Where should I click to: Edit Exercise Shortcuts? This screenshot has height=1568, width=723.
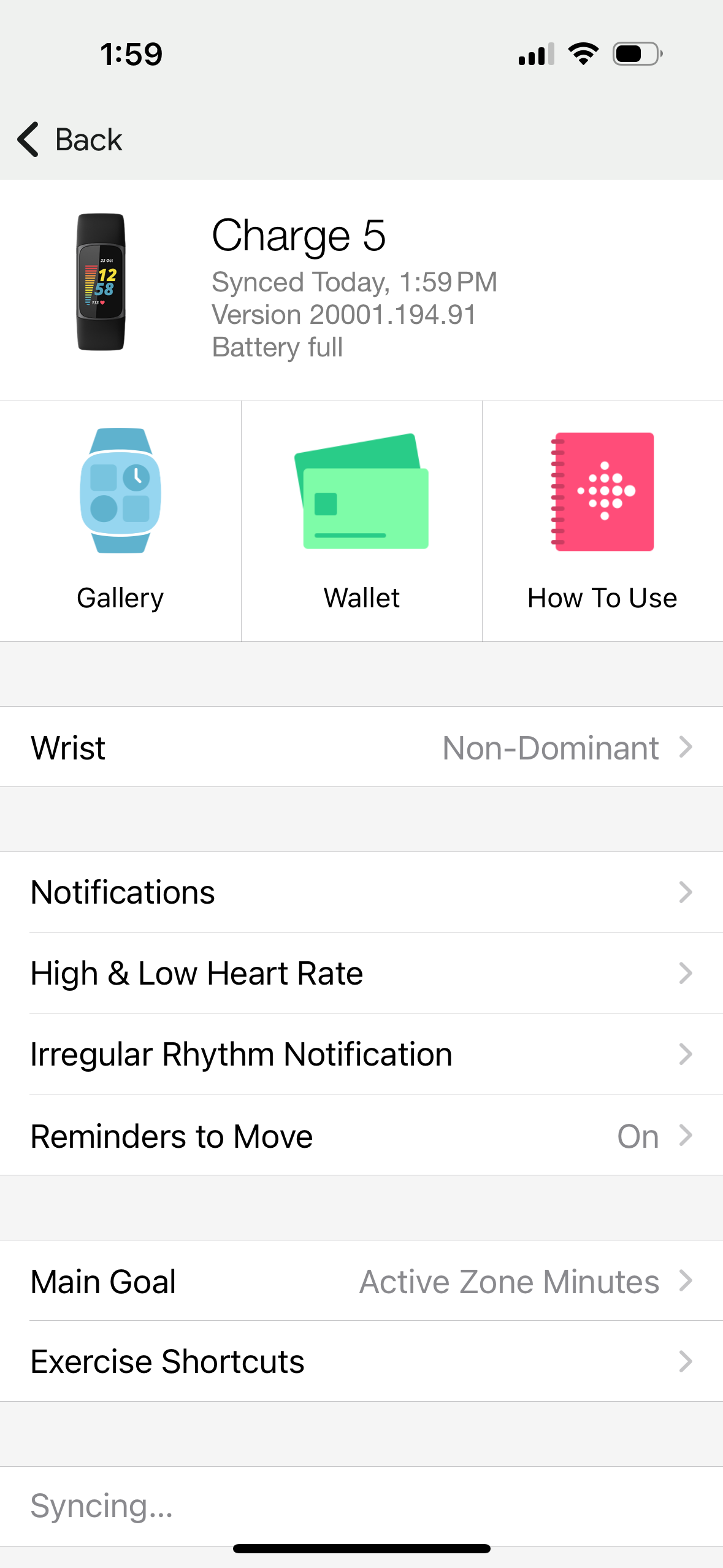pyautogui.click(x=362, y=1361)
